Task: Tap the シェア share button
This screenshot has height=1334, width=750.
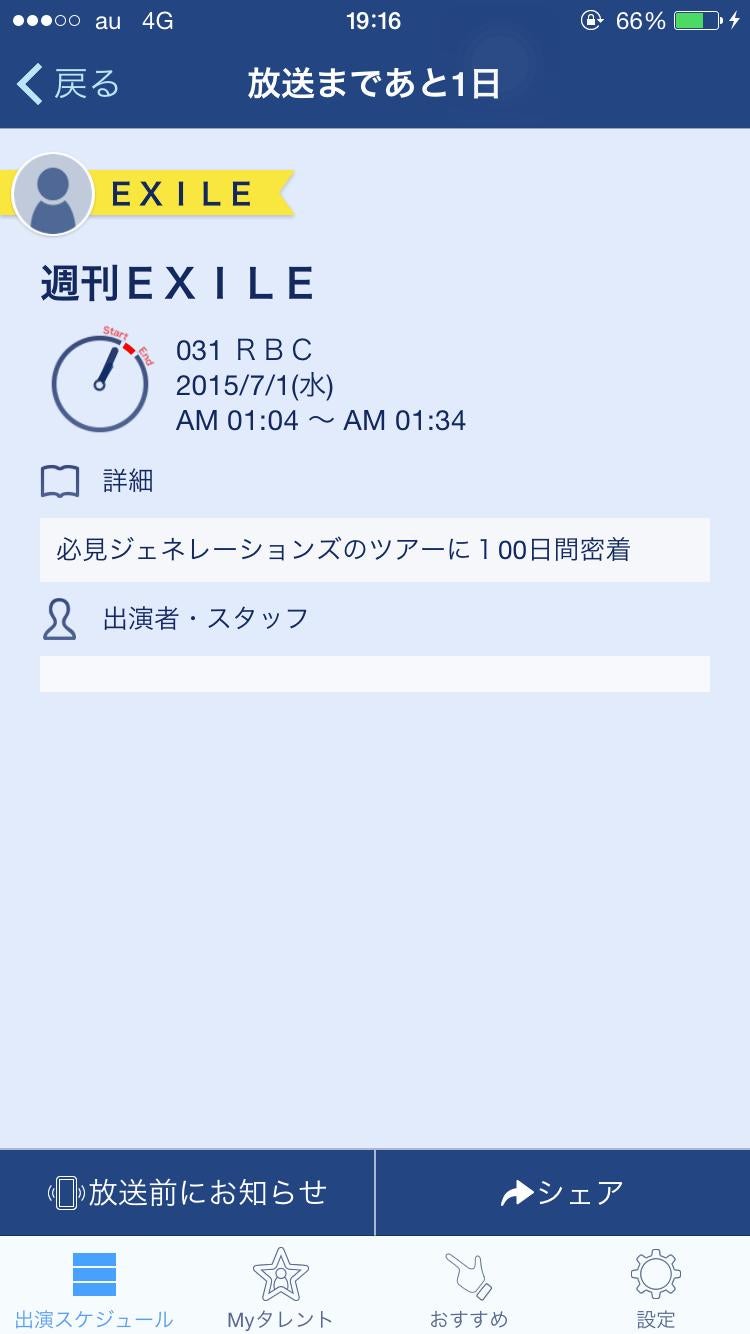Action: (x=562, y=1191)
